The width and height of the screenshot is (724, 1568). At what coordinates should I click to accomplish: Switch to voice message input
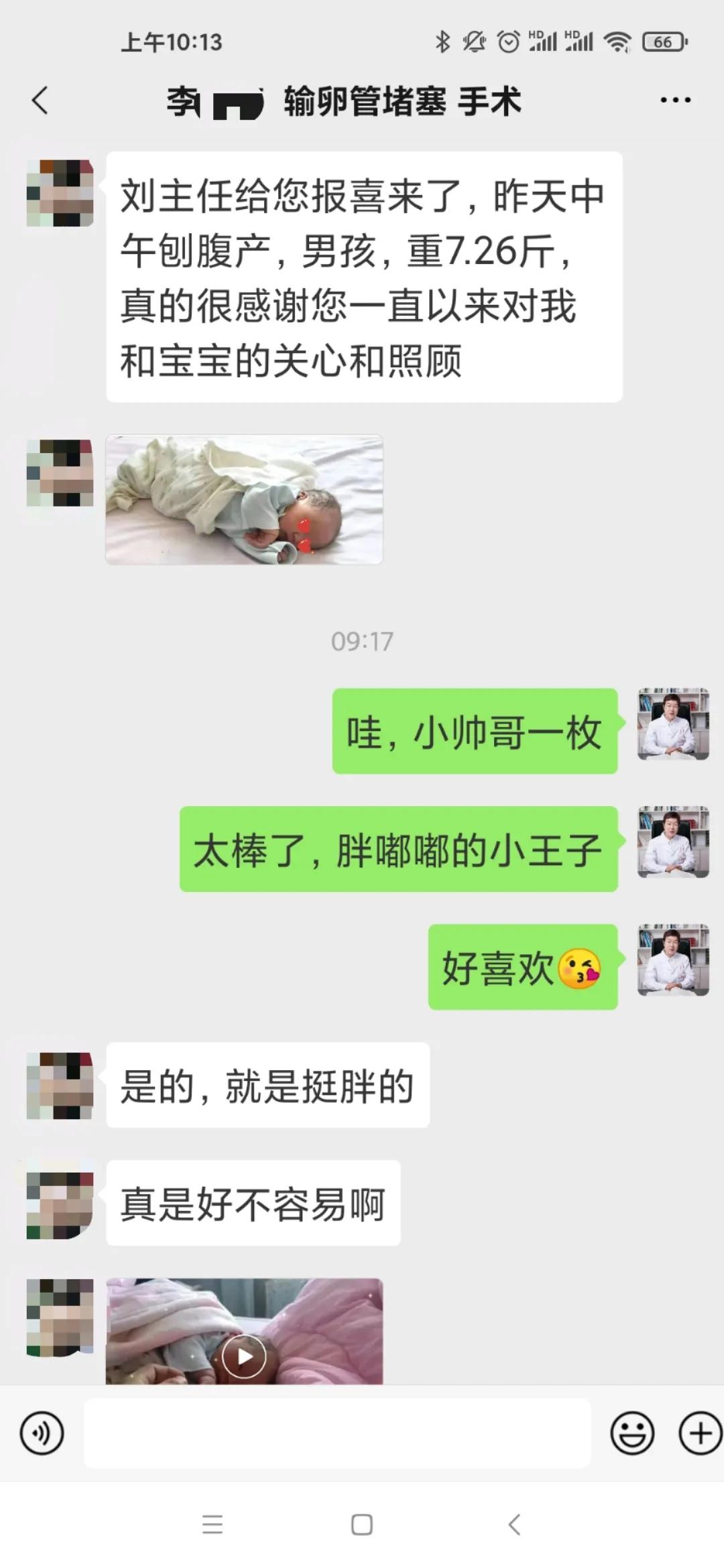42,1433
